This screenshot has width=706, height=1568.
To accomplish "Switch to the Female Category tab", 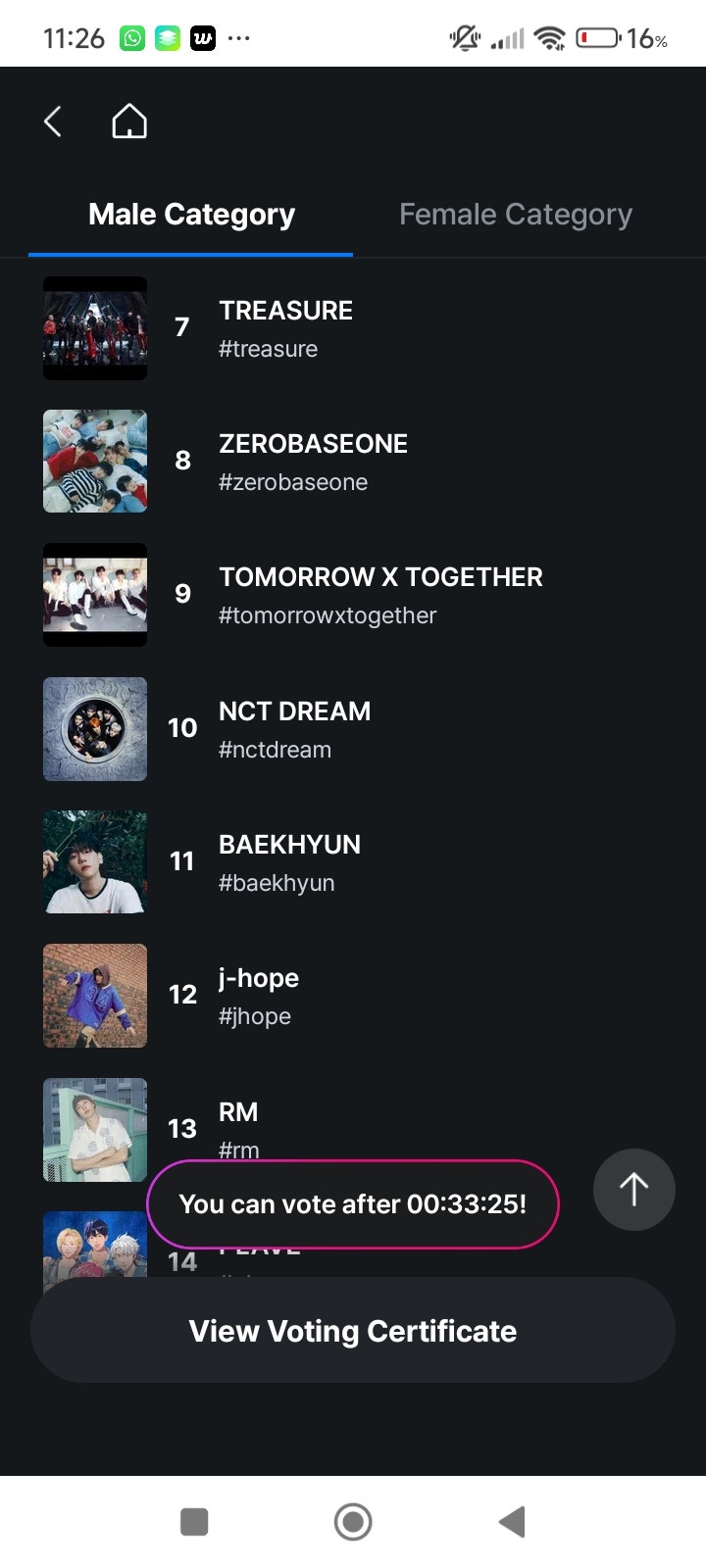I will 515,214.
